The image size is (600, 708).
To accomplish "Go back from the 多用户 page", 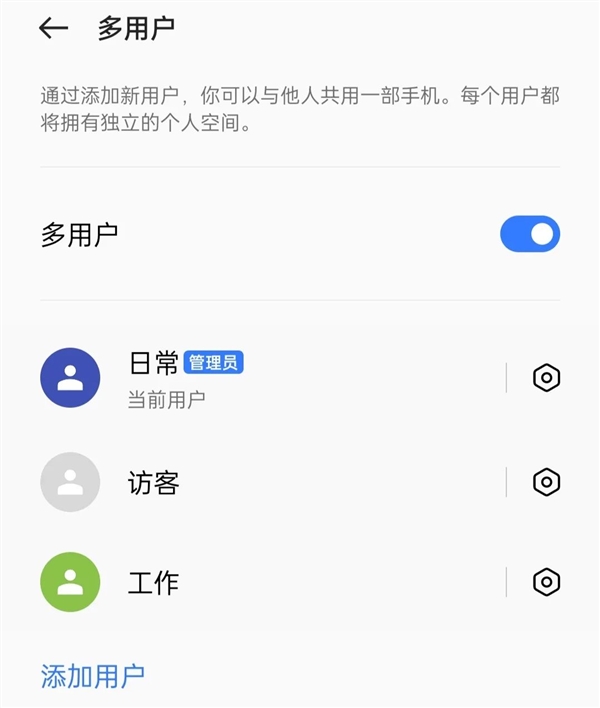I will click(53, 29).
